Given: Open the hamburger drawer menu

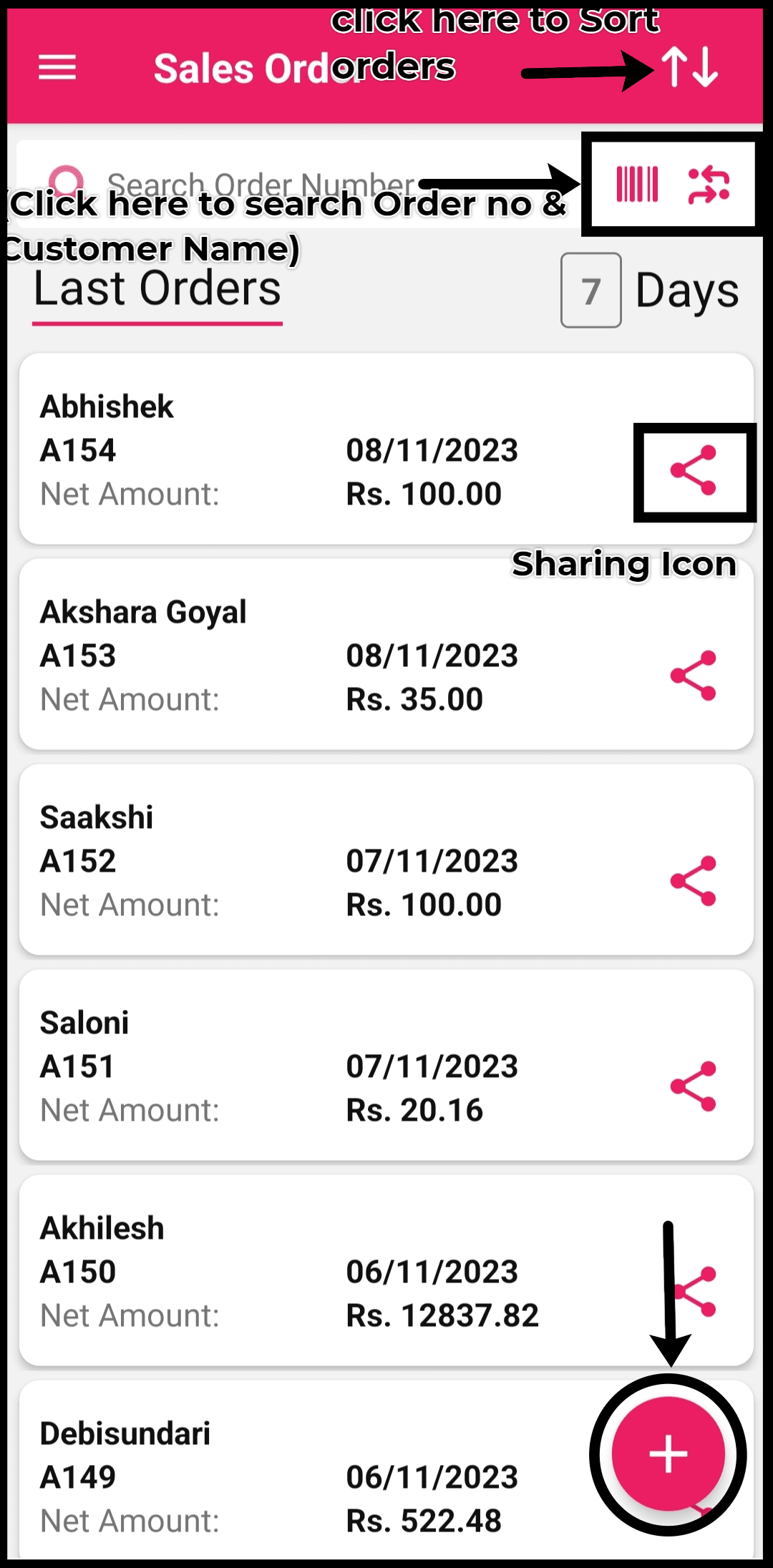Looking at the screenshot, I should point(57,68).
